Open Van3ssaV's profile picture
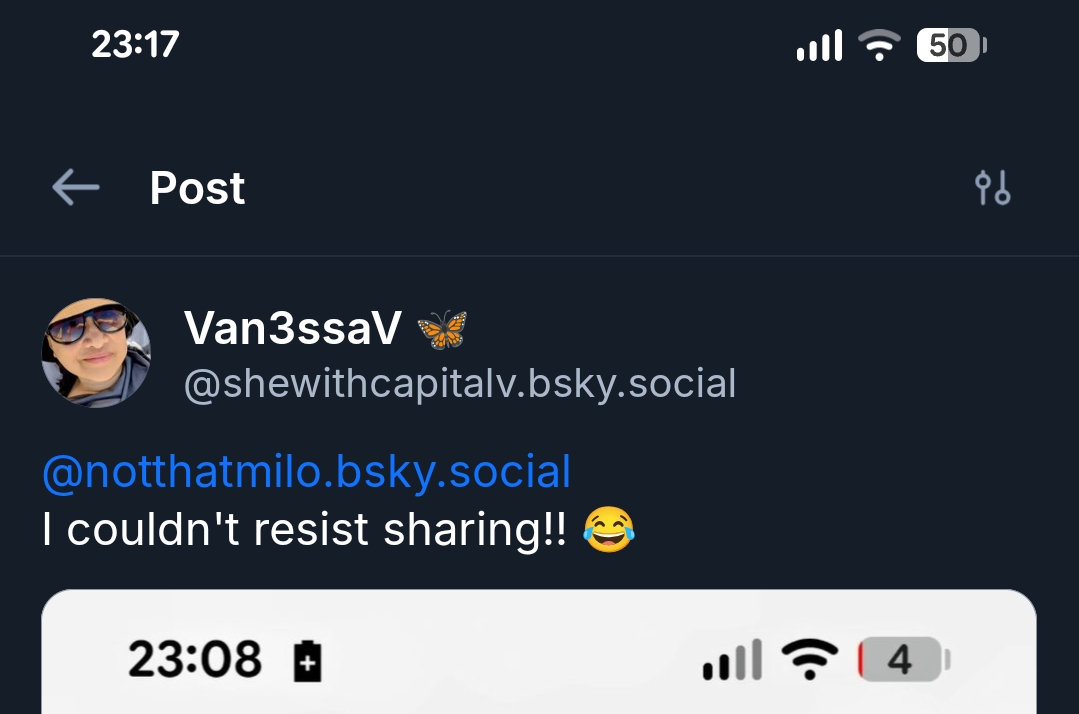 tap(96, 353)
